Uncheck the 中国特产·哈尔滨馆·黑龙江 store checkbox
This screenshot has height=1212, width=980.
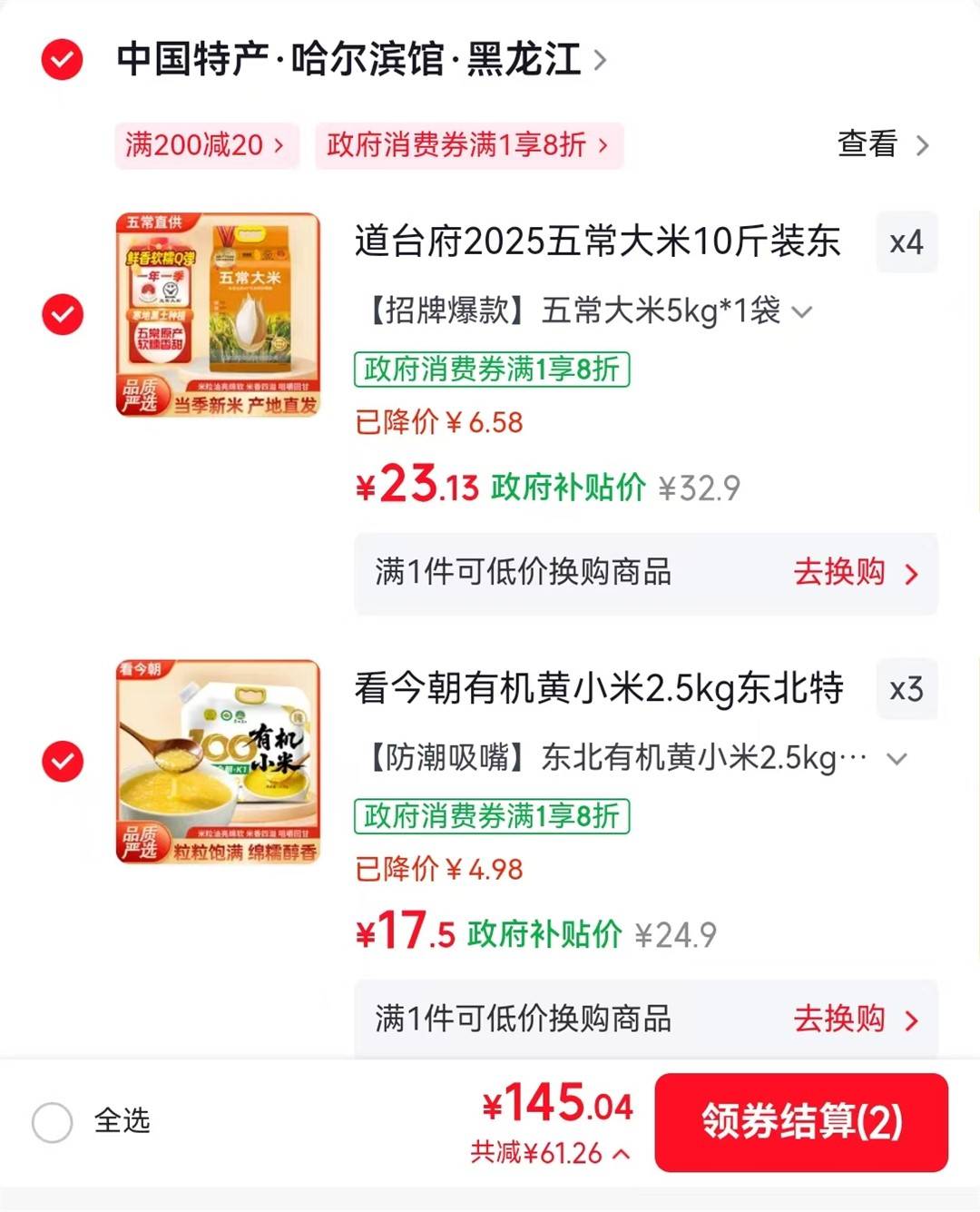click(x=62, y=60)
